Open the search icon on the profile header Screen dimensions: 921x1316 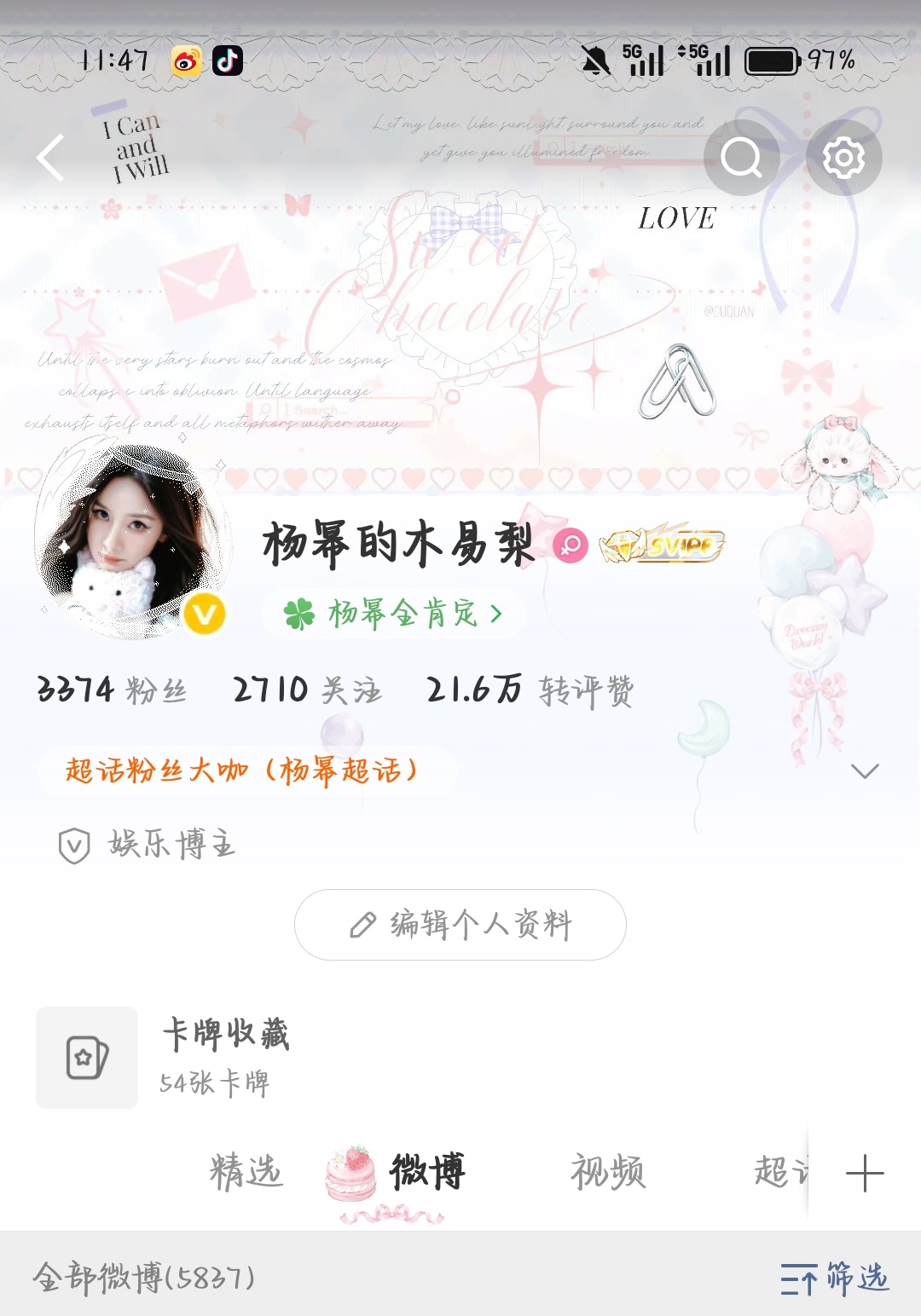click(741, 159)
